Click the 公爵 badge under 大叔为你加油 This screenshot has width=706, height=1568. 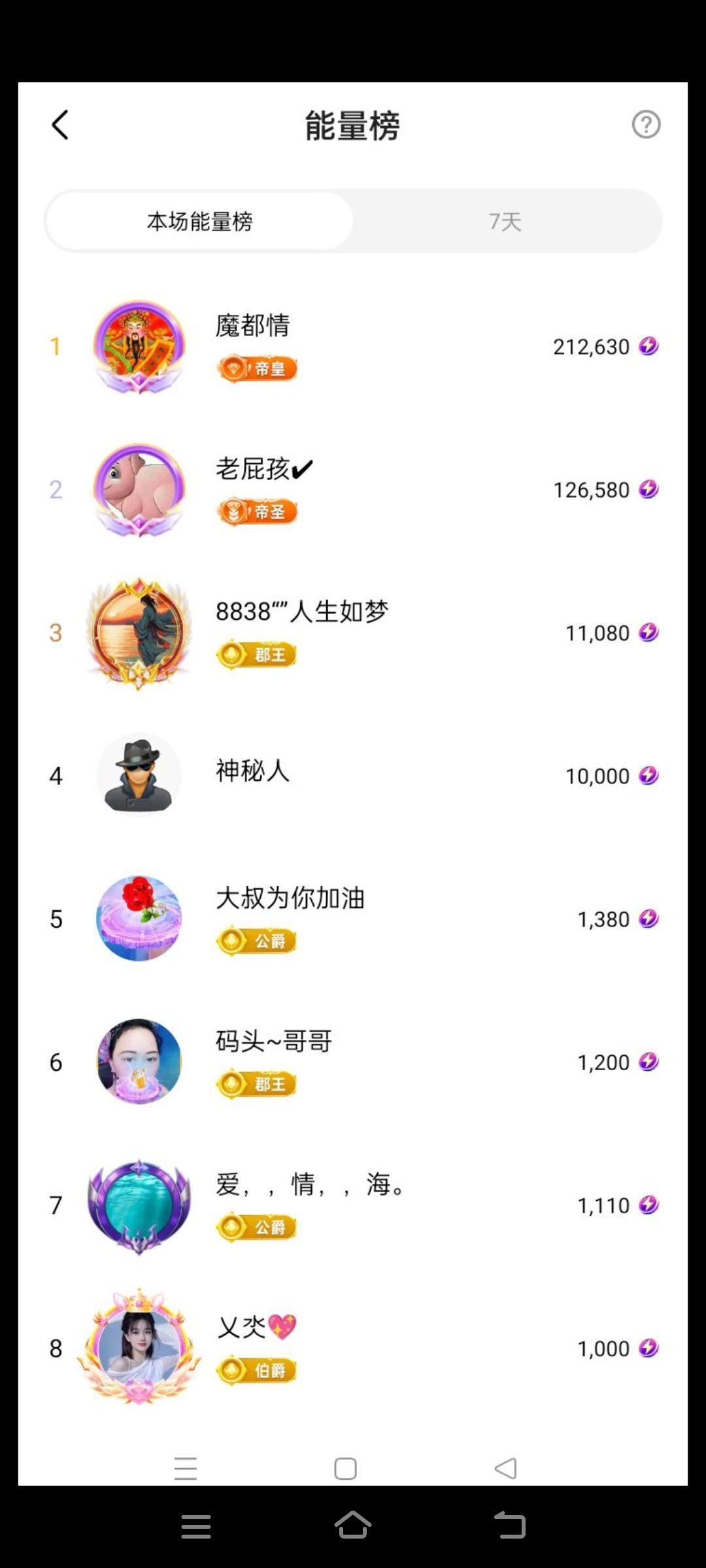pyautogui.click(x=256, y=941)
